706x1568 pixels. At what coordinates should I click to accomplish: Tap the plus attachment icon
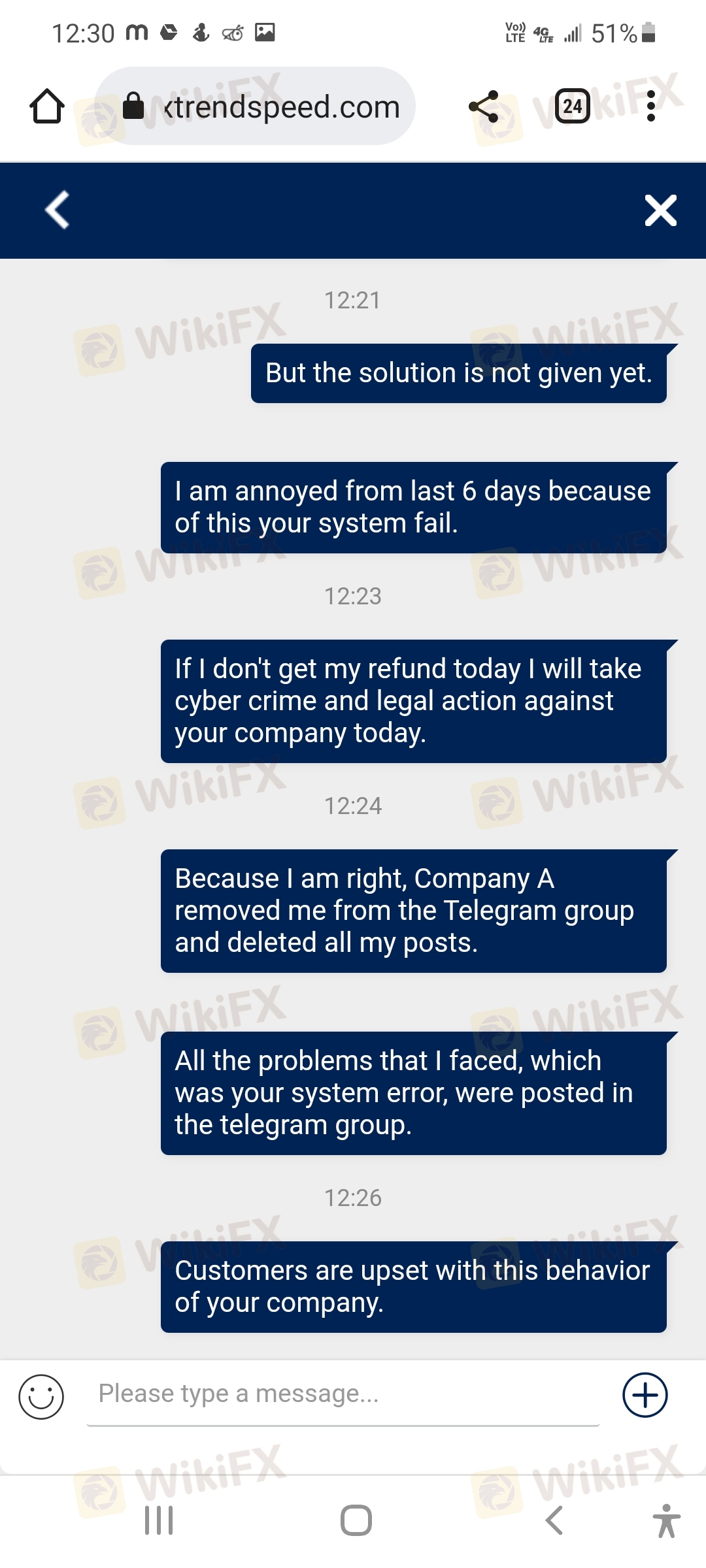pos(645,1395)
